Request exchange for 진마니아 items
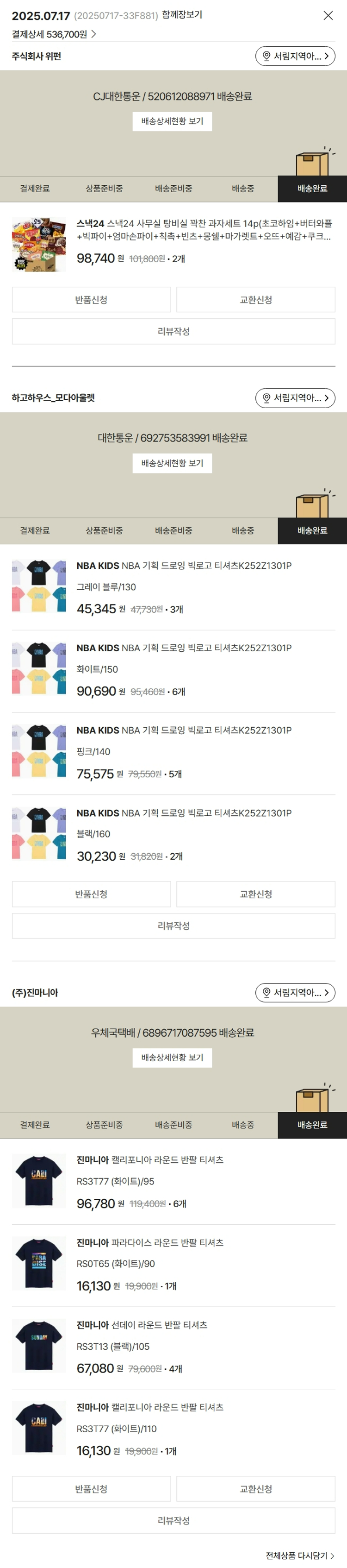This screenshot has width=347, height=1568. click(256, 1488)
